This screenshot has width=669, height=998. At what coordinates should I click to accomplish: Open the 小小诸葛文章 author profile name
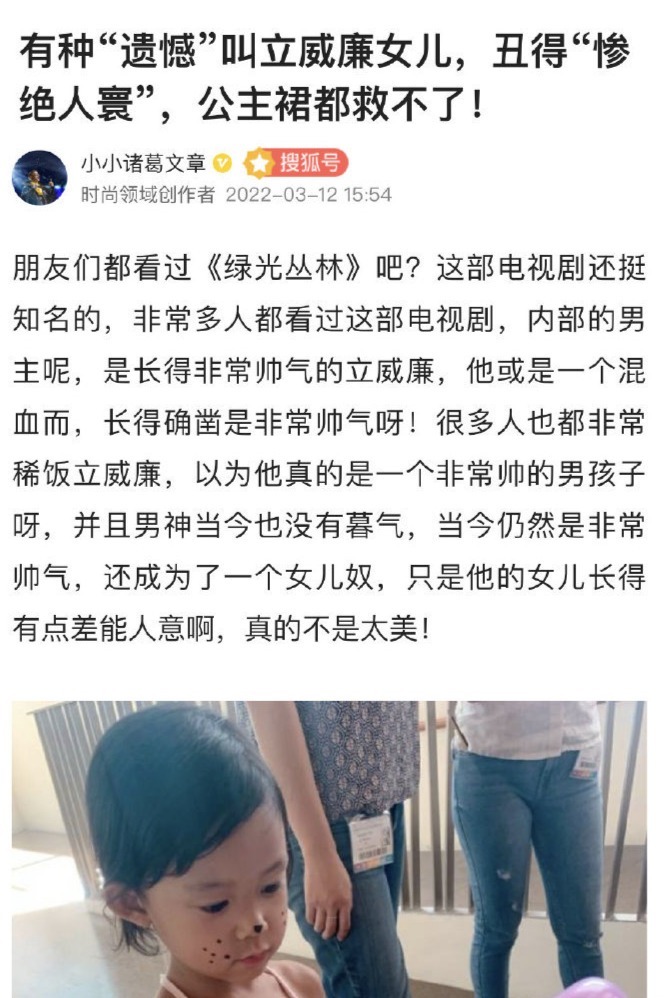141,164
